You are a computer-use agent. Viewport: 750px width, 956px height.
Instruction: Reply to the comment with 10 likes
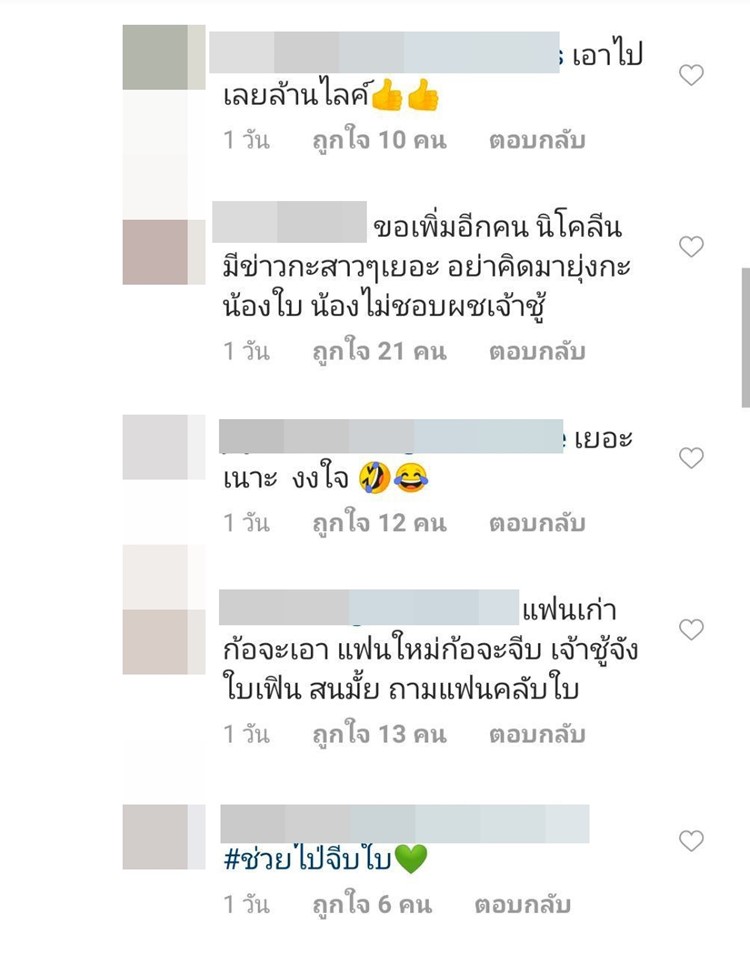point(537,140)
